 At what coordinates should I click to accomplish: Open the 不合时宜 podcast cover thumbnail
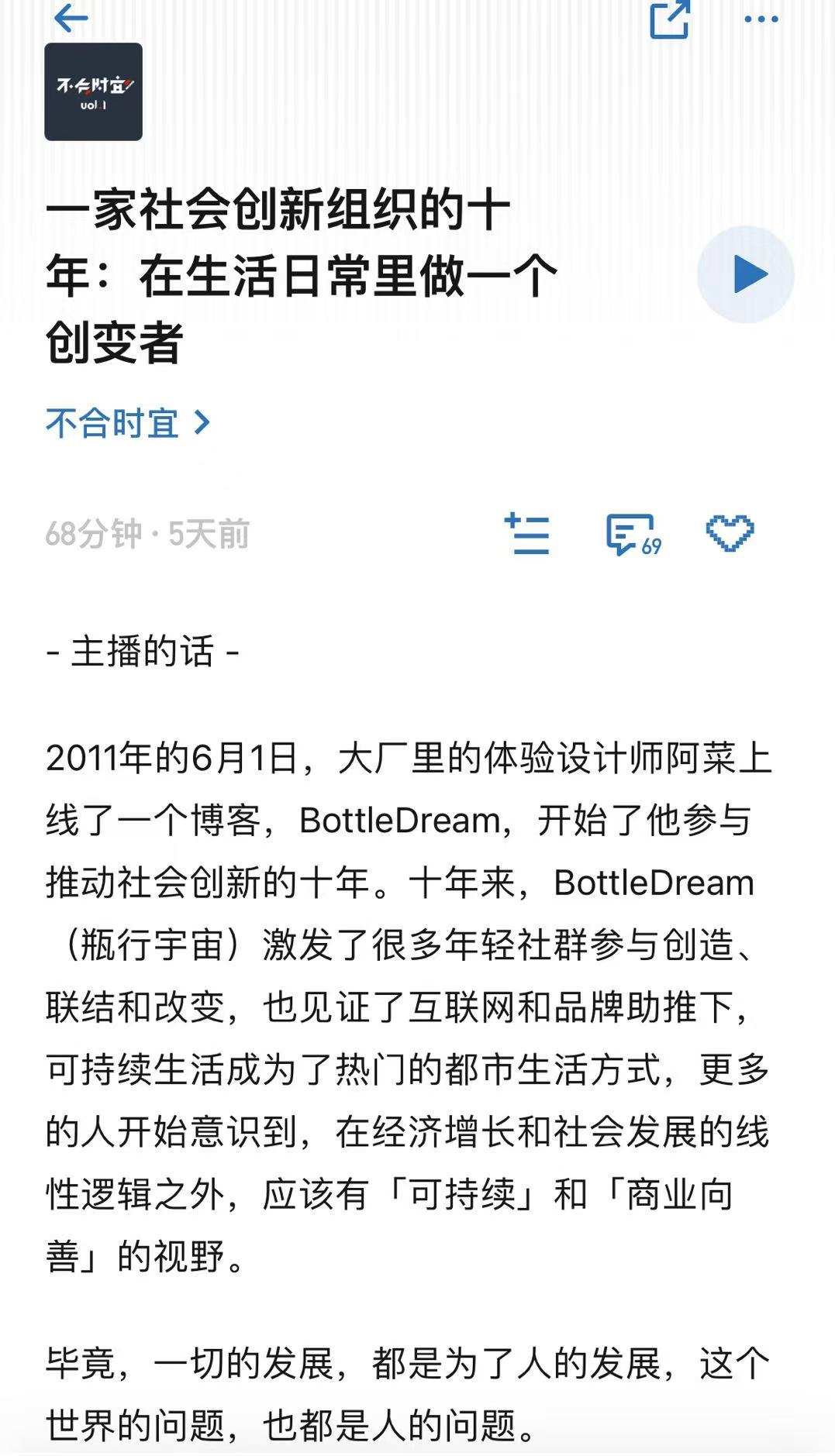point(92,91)
